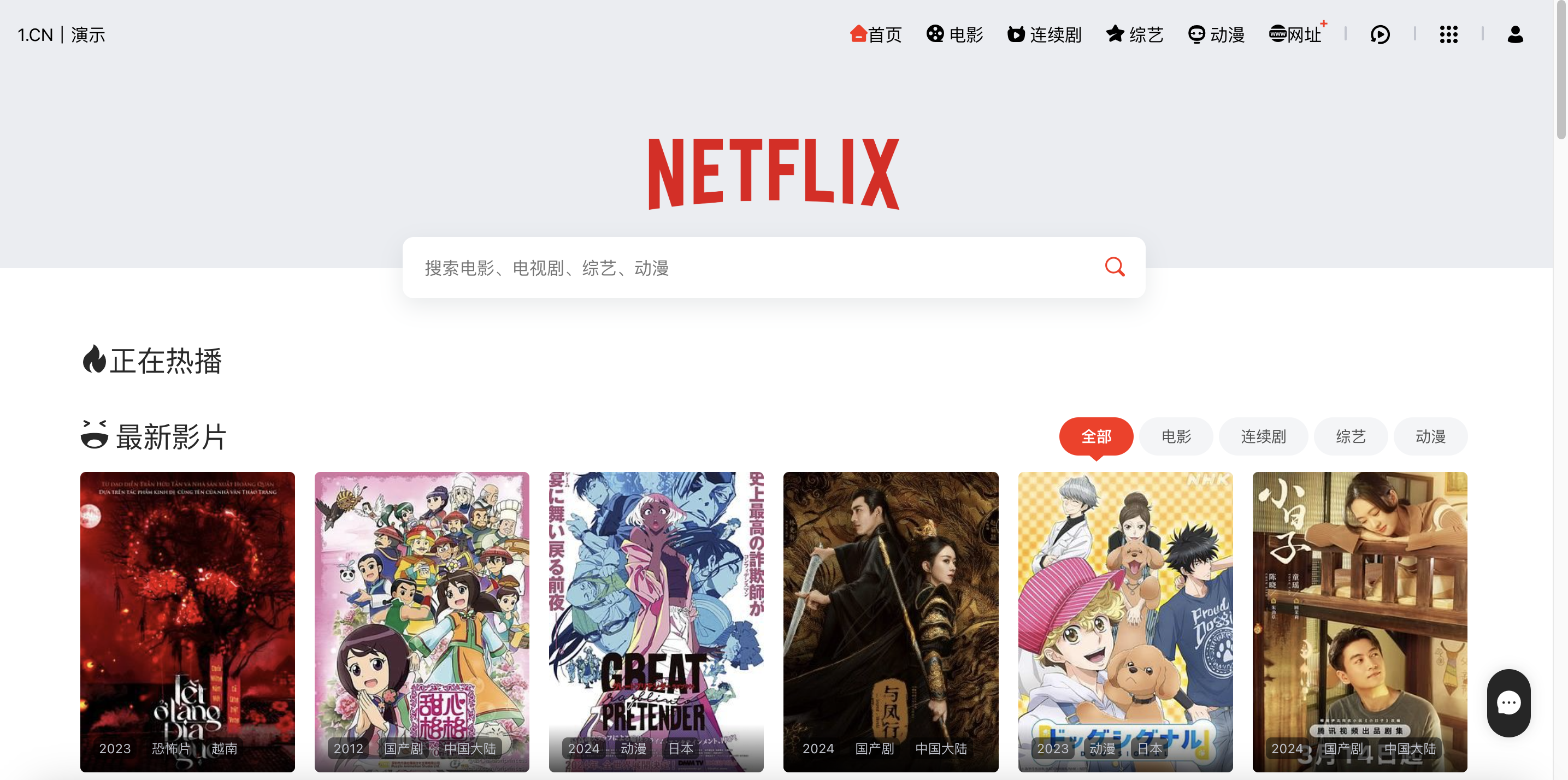This screenshot has height=780, width=1568.
Task: Open the grid apps menu icon
Action: point(1448,34)
